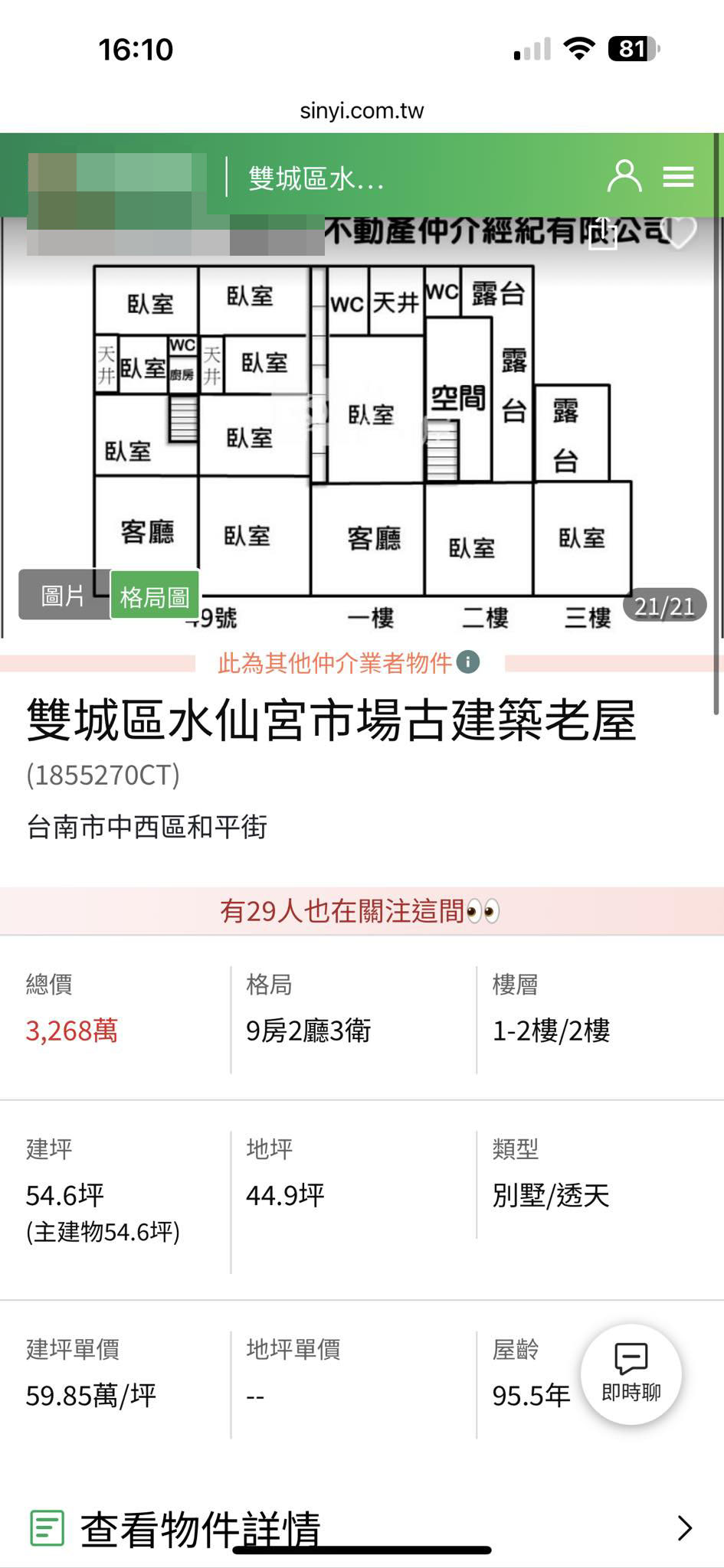Start a chat with 即時聊

pos(631,1374)
